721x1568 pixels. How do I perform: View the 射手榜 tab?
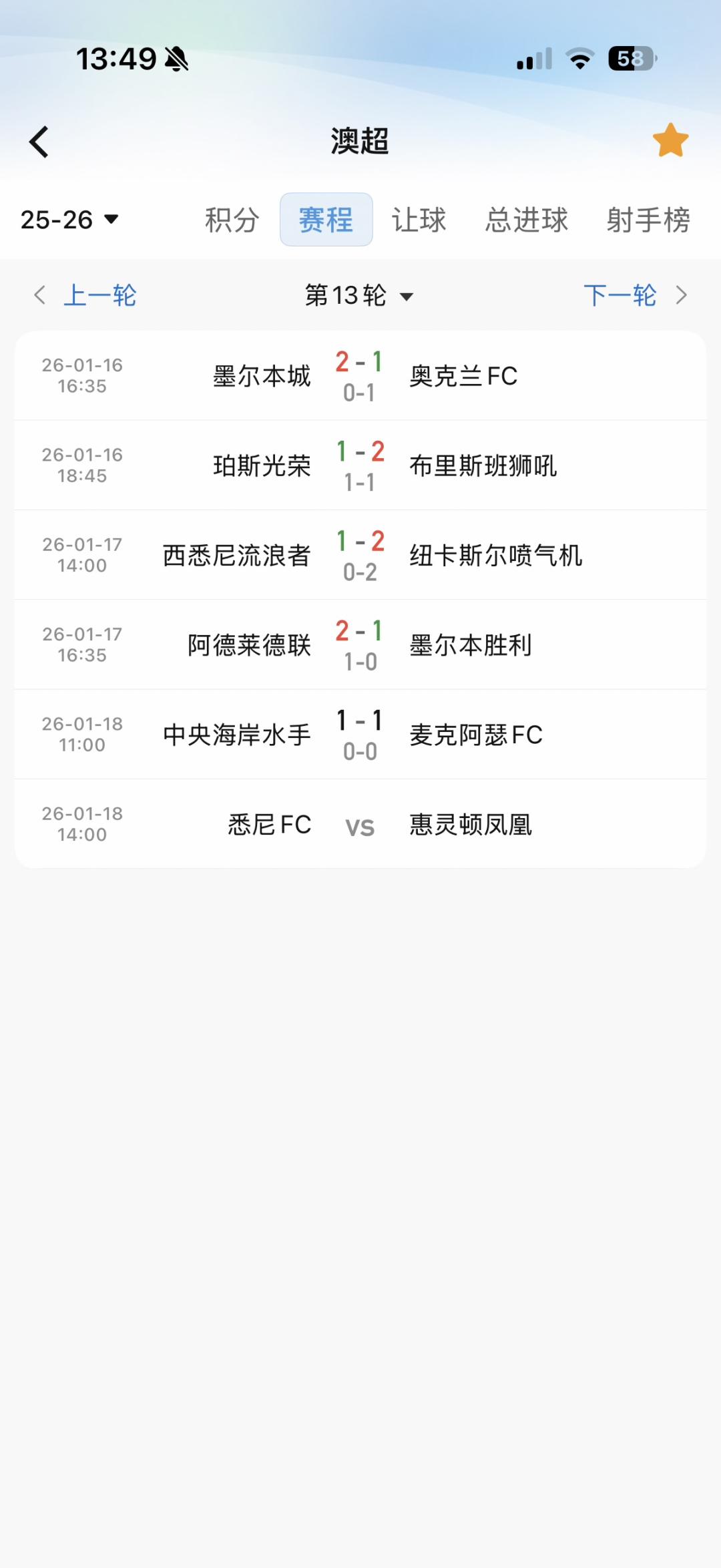648,220
